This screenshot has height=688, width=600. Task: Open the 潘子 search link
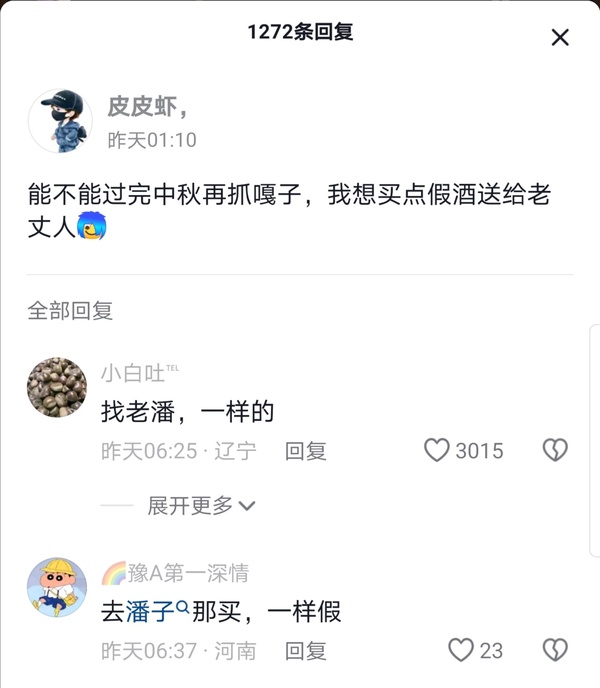point(156,611)
